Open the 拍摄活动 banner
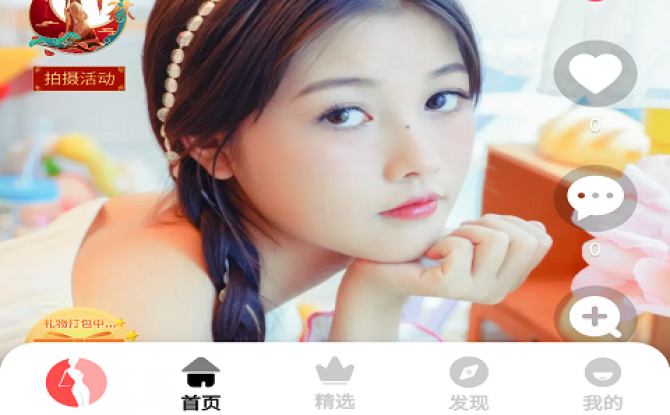 [79, 78]
